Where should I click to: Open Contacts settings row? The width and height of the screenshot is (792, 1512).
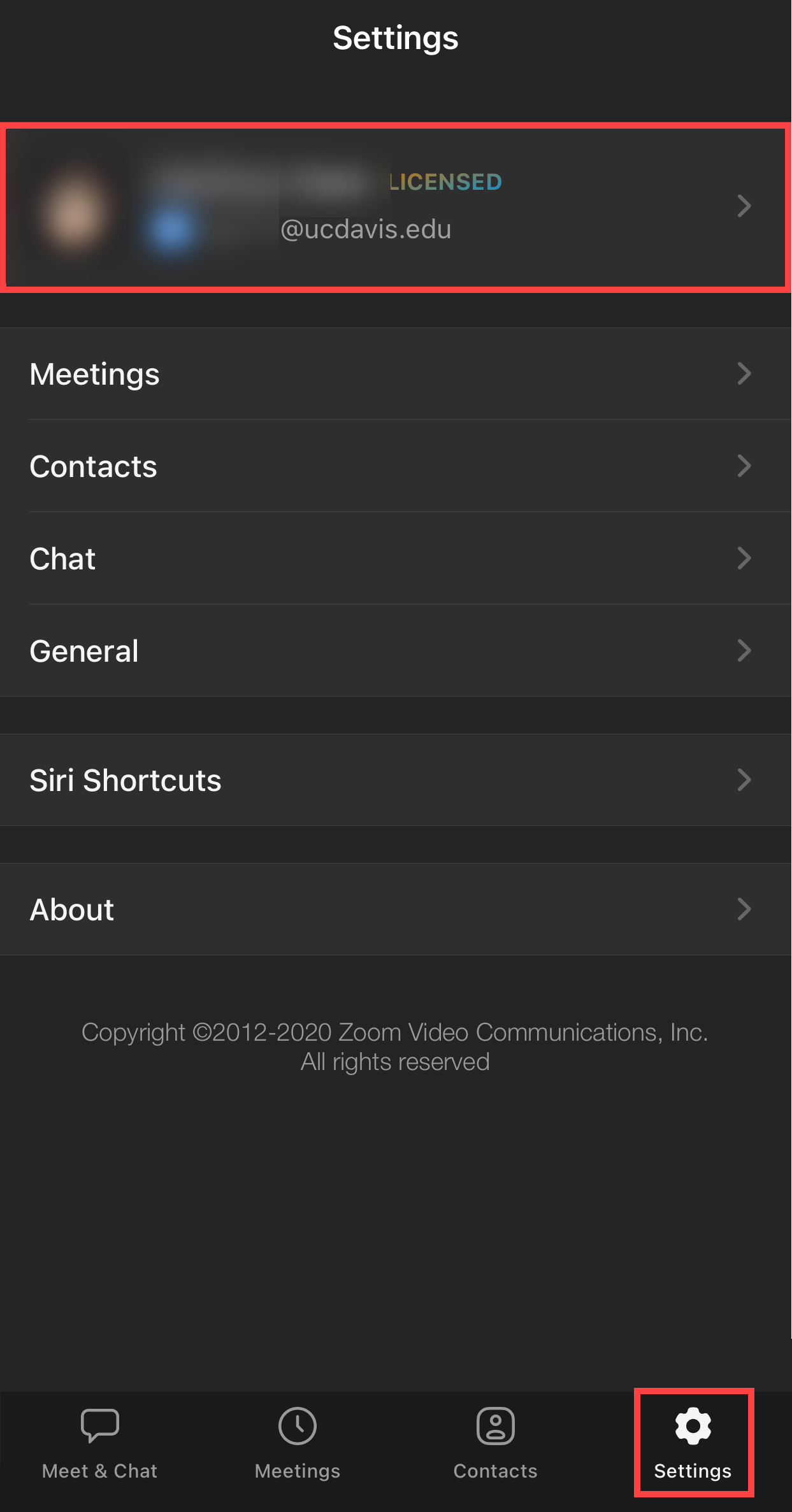coord(395,466)
